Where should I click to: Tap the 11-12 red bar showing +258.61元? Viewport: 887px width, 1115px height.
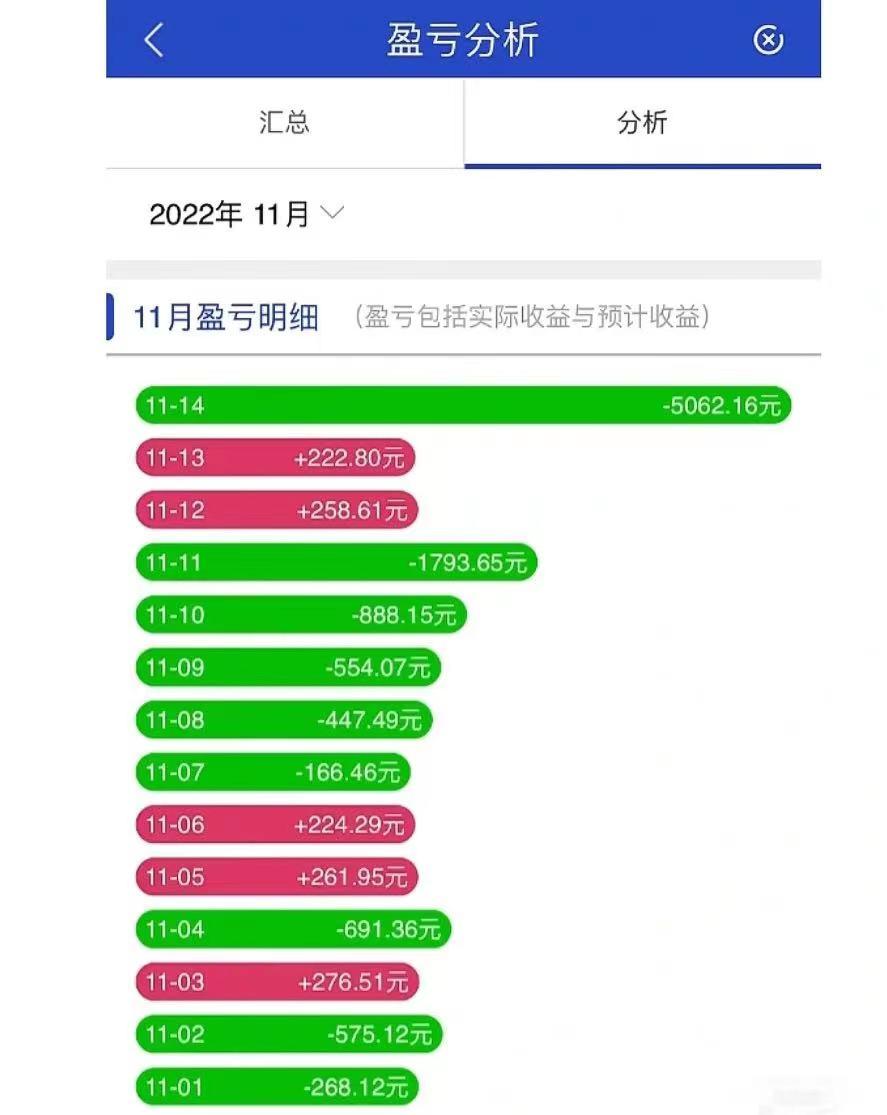(277, 510)
